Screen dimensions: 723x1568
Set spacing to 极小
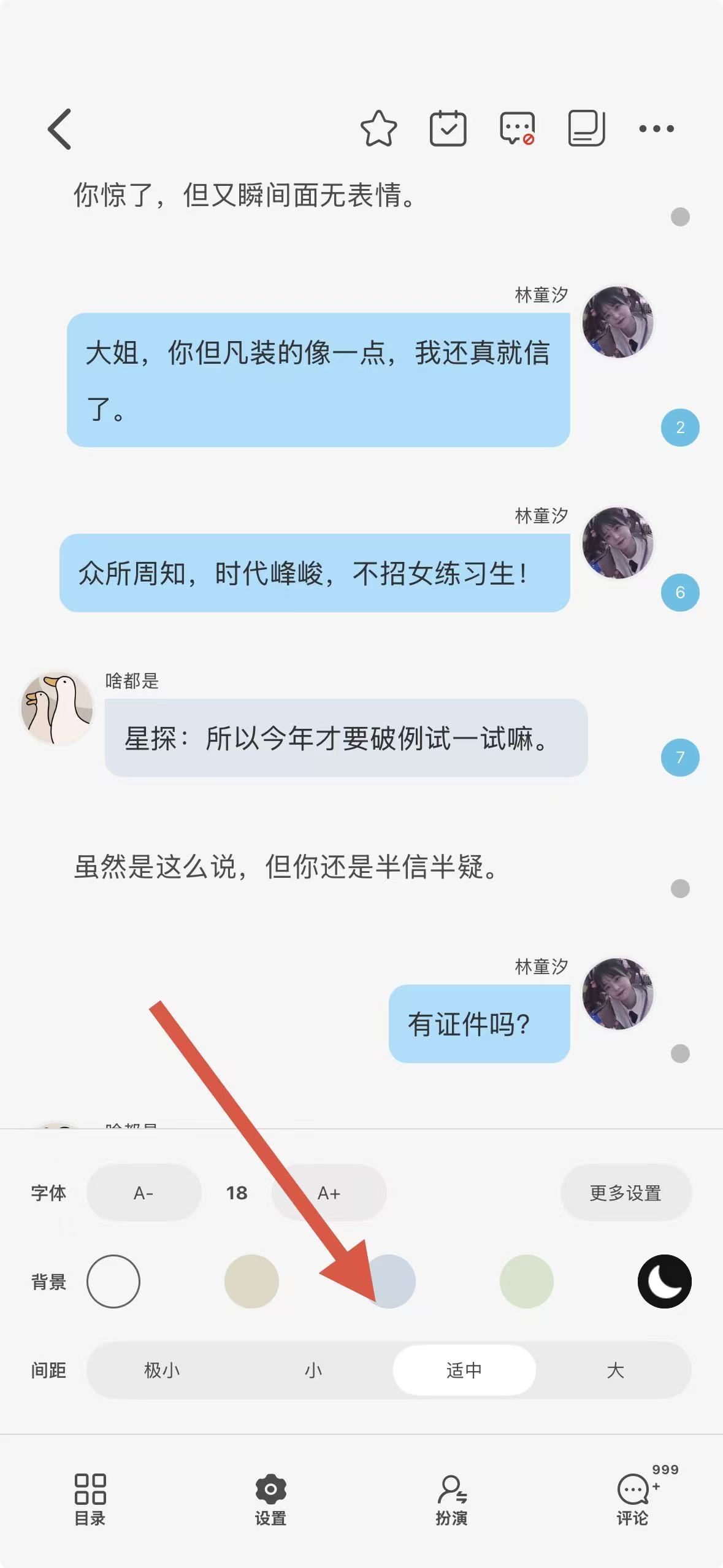pos(162,1370)
